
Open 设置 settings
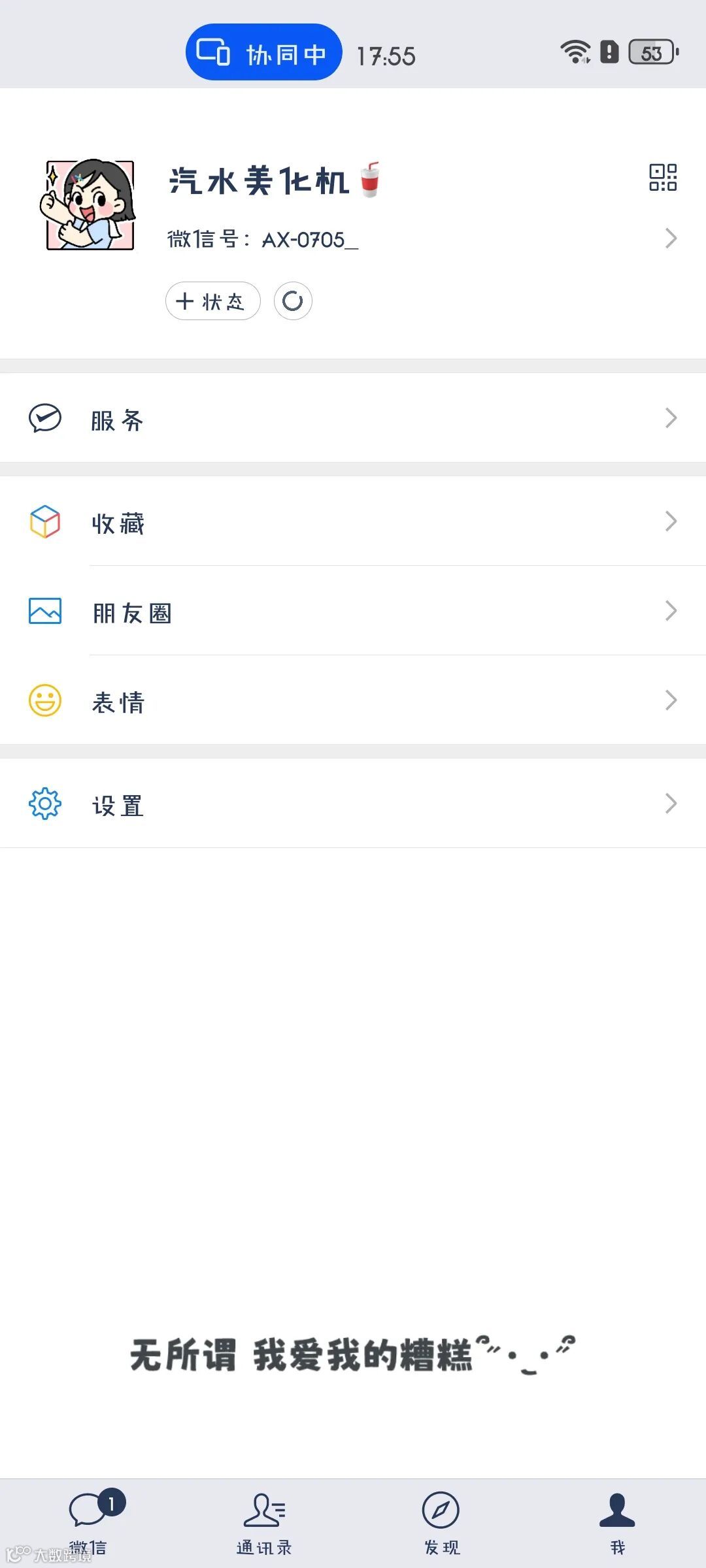(353, 804)
